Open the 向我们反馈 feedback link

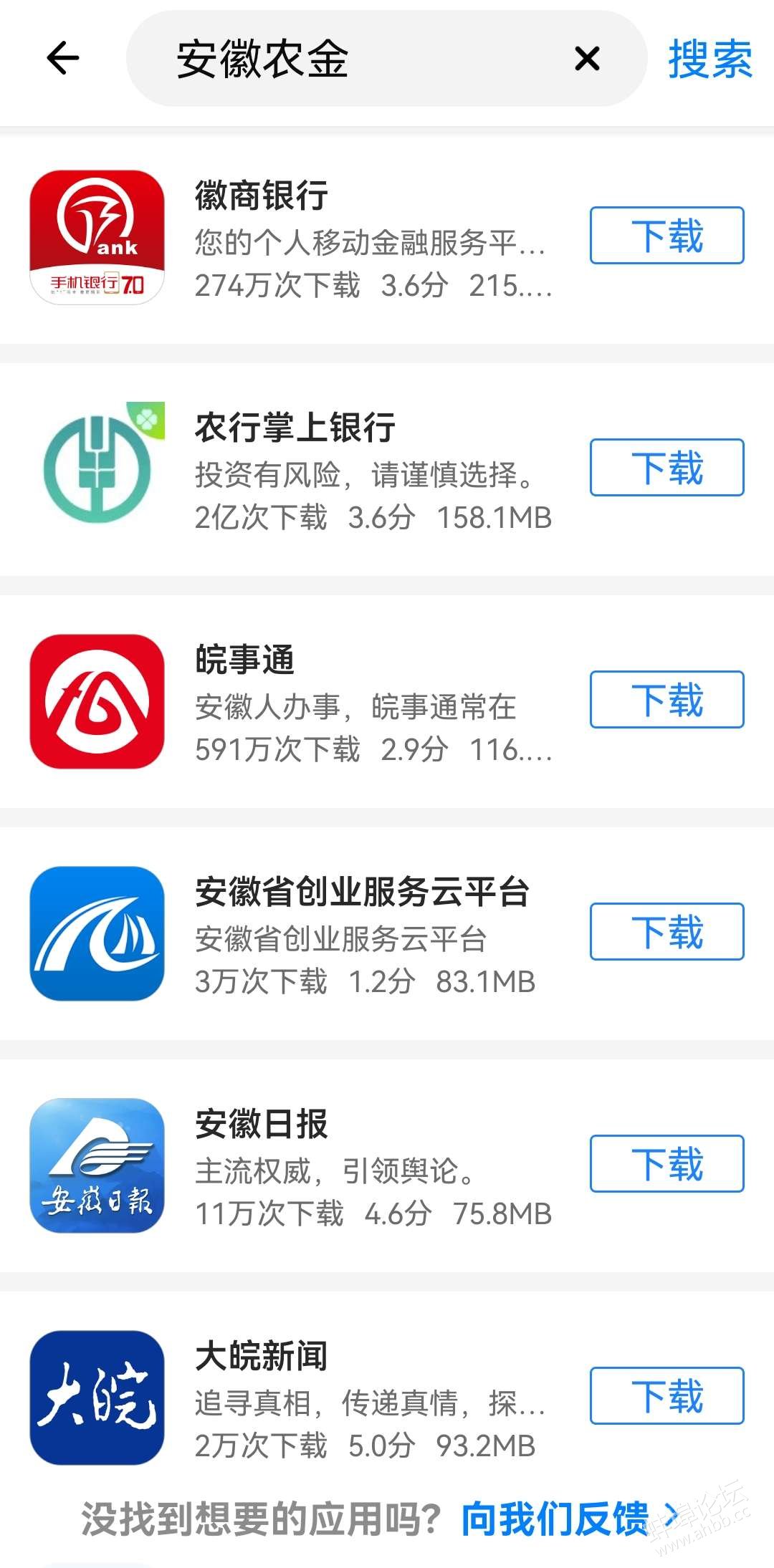[x=566, y=1519]
